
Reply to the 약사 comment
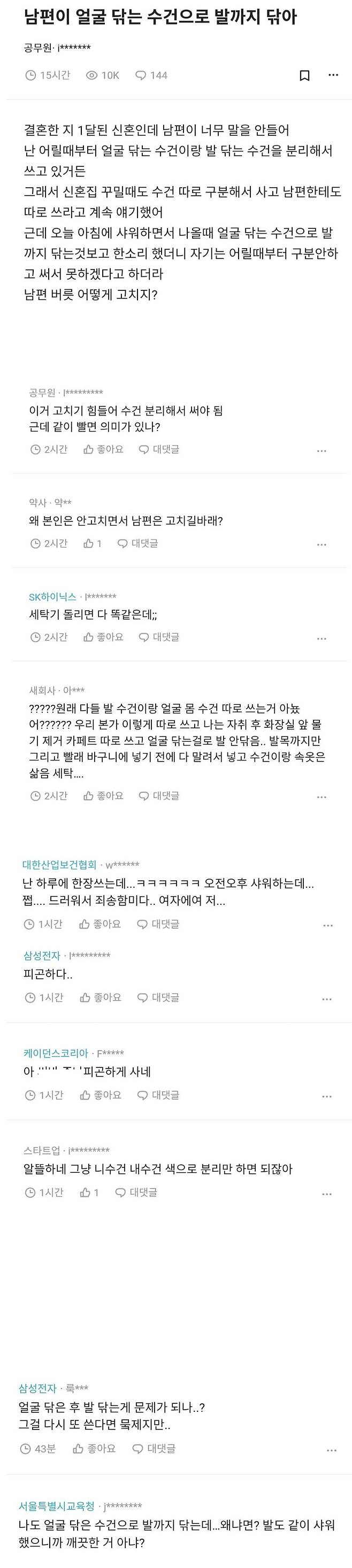click(x=137, y=543)
